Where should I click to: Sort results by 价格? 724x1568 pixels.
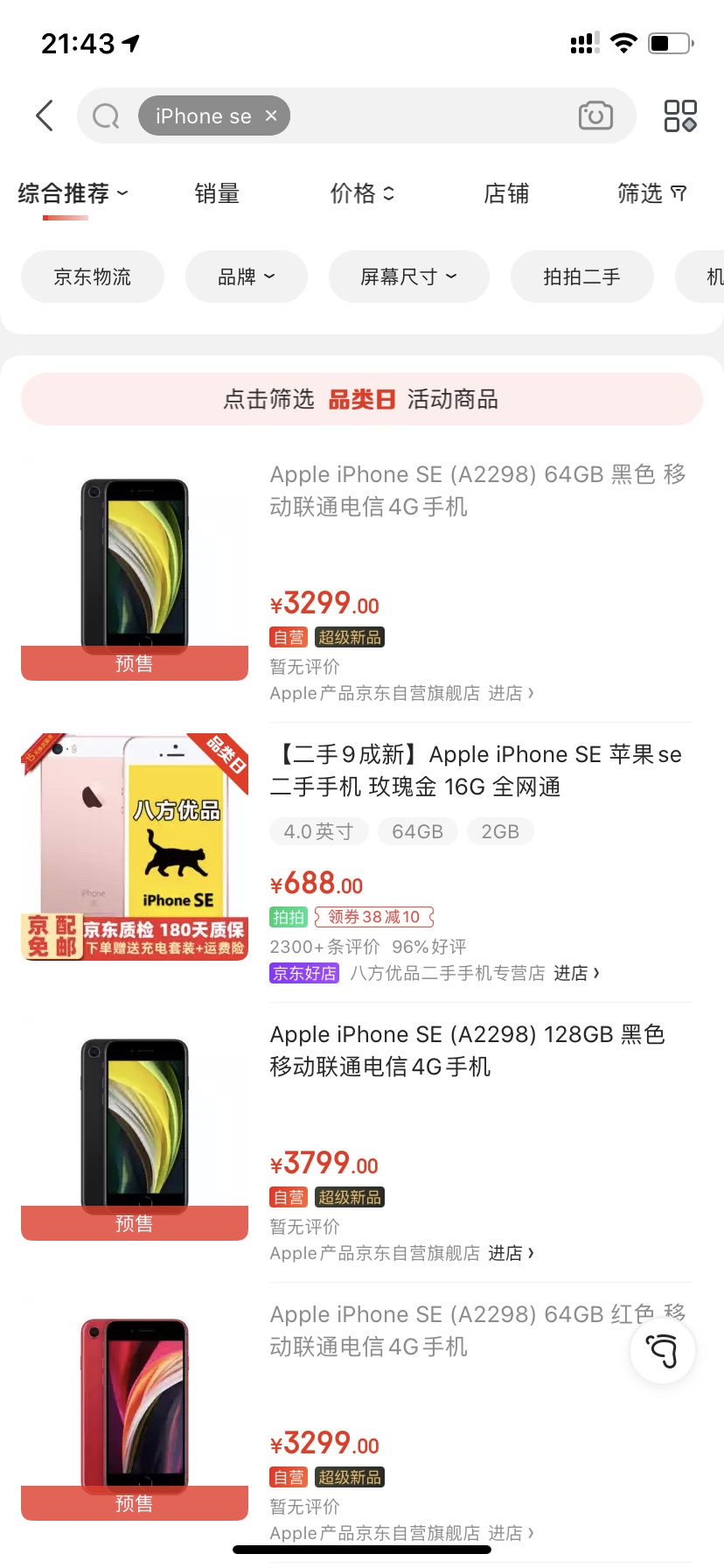click(362, 193)
